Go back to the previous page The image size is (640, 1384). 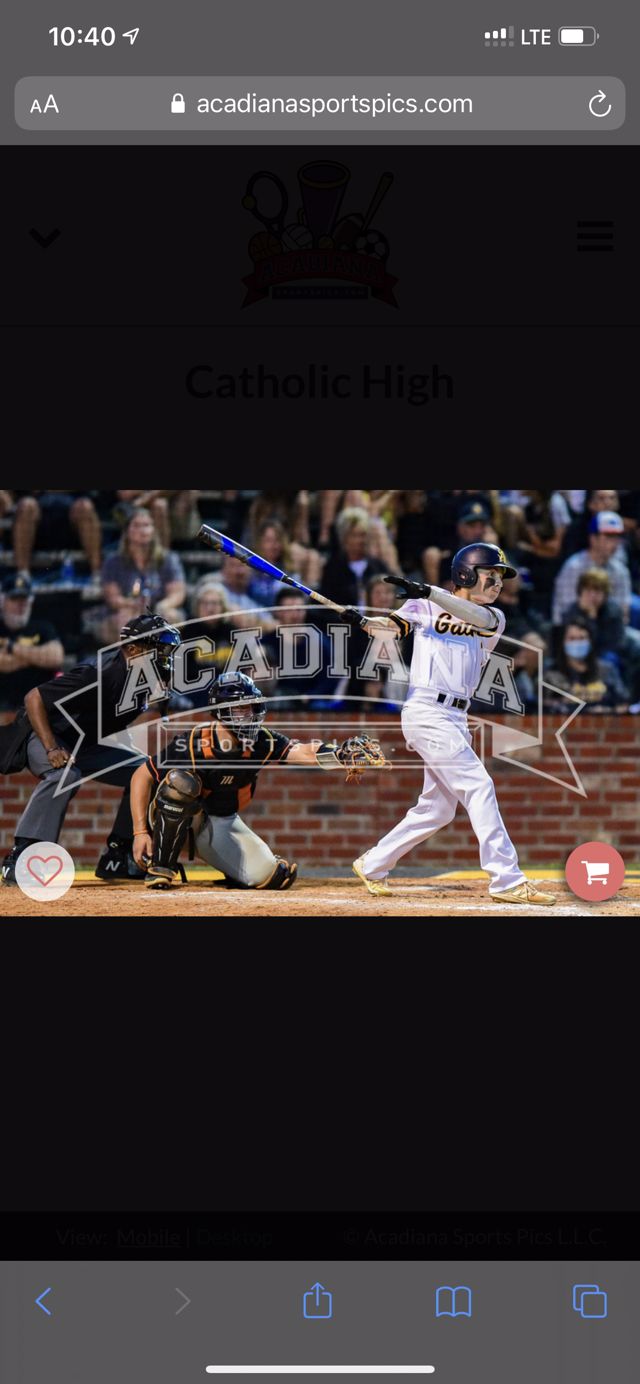point(43,1301)
